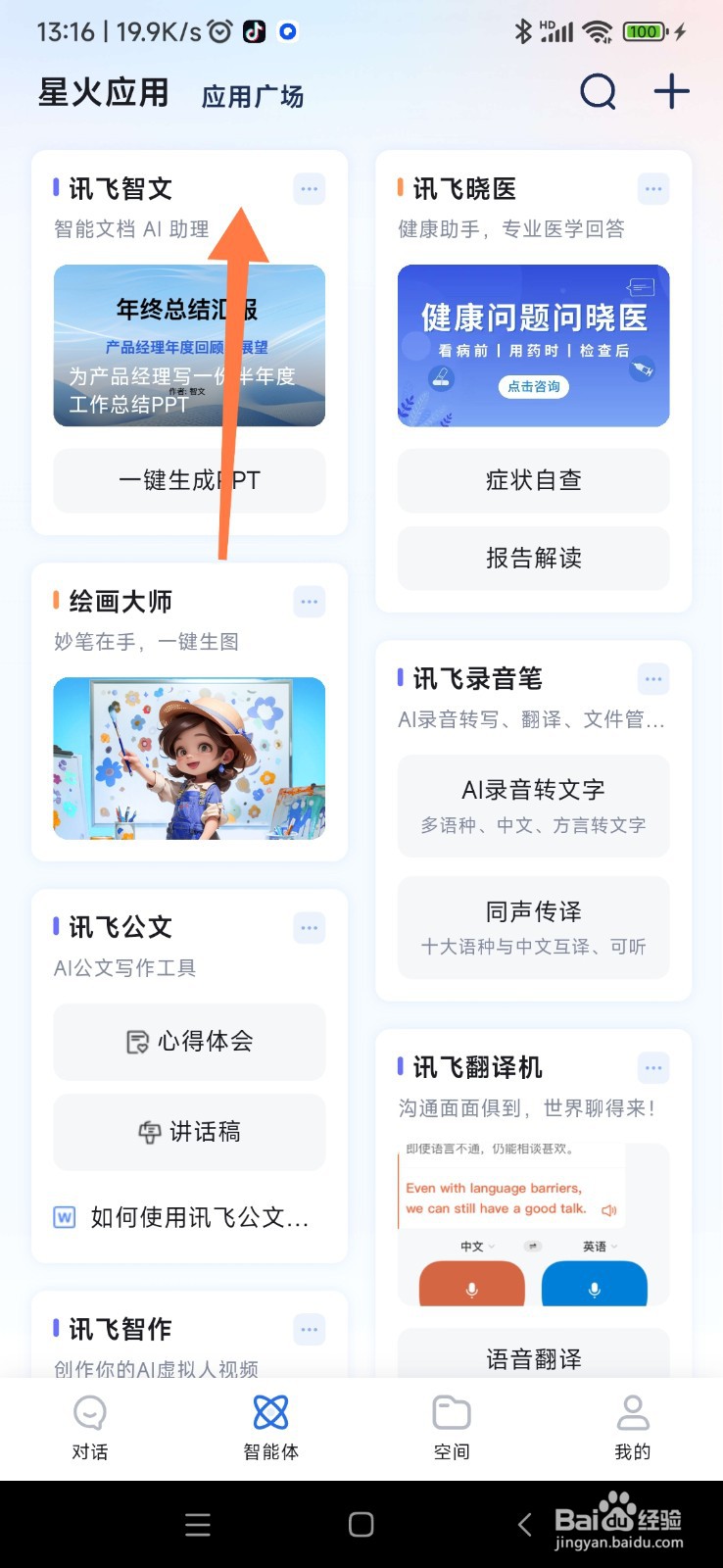Go to the 空间 tab
Viewport: 723px width, 1568px height.
pos(452,1427)
